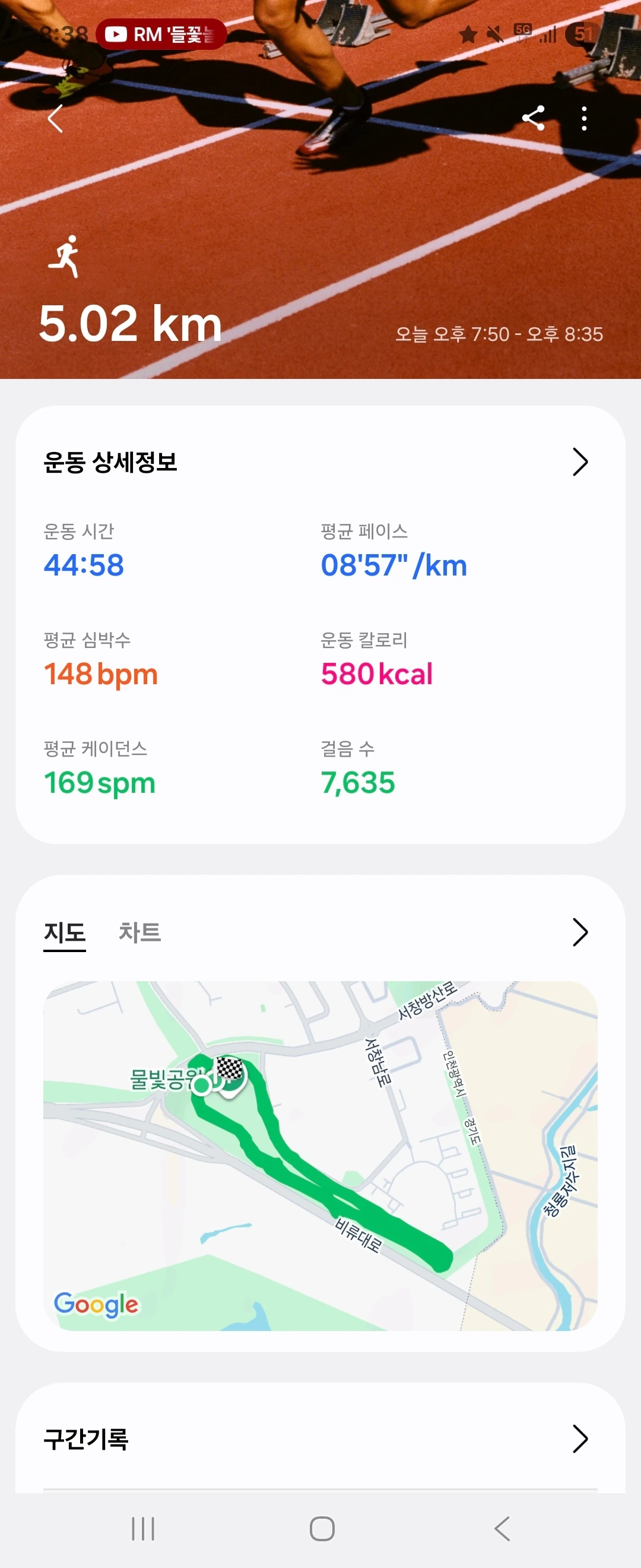Share this running workout
The height and width of the screenshot is (1568, 641).
tap(534, 118)
